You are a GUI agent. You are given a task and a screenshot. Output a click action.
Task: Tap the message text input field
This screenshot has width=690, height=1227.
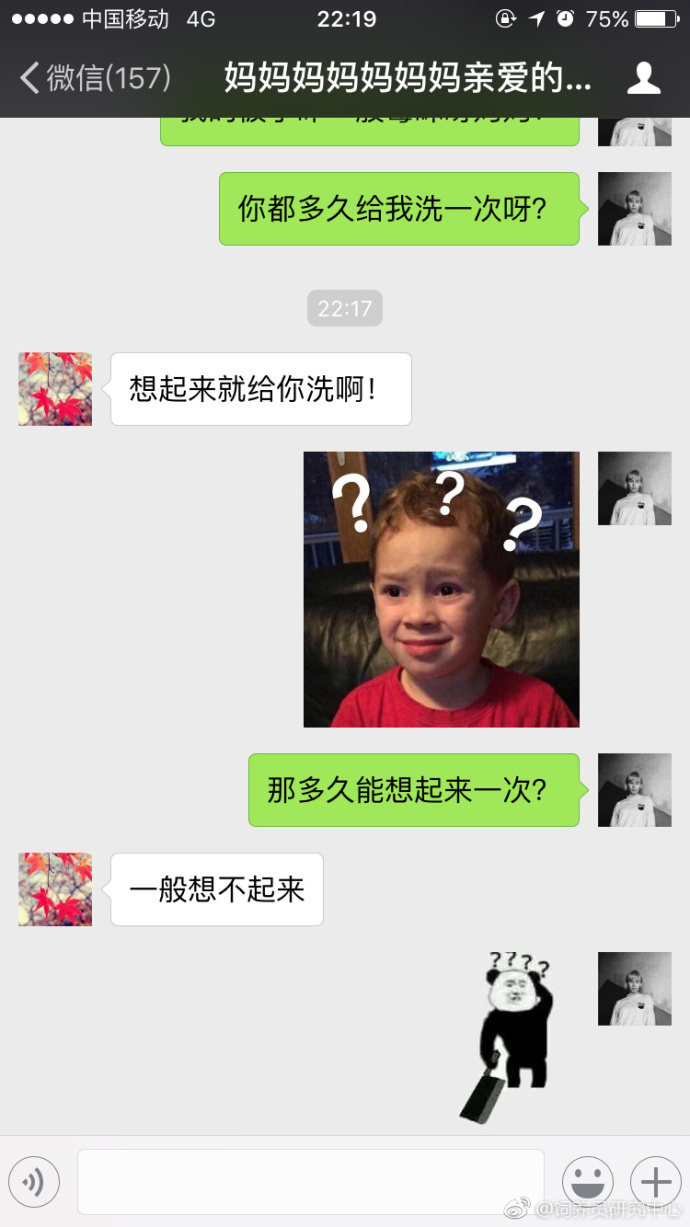tap(310, 1182)
